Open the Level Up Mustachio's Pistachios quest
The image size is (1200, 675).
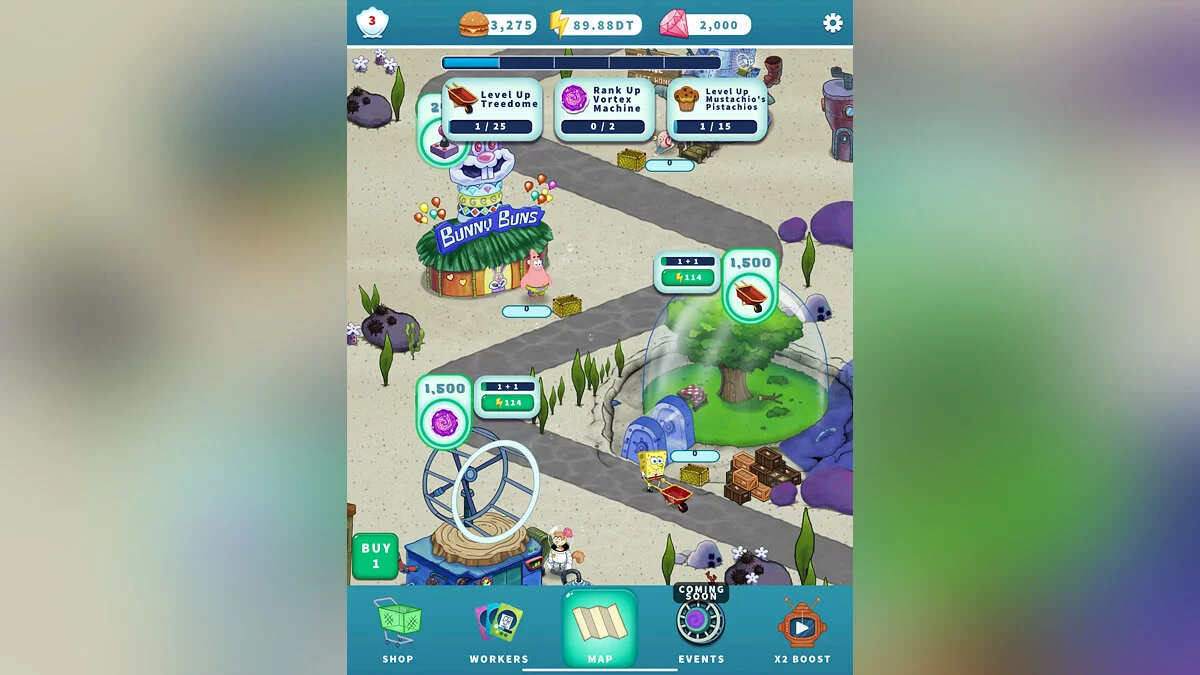tap(716, 109)
